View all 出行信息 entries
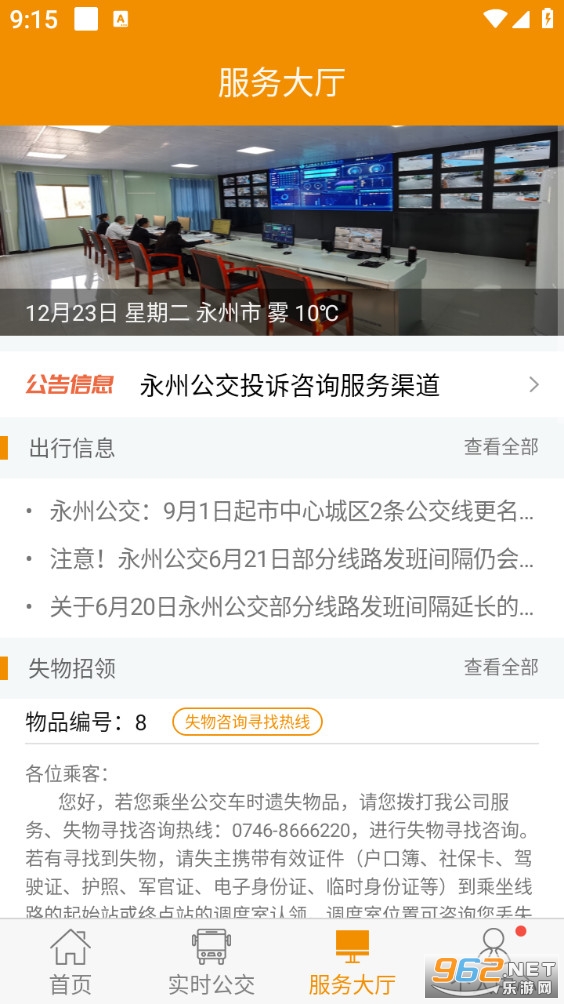This screenshot has width=564, height=1004. 501,447
